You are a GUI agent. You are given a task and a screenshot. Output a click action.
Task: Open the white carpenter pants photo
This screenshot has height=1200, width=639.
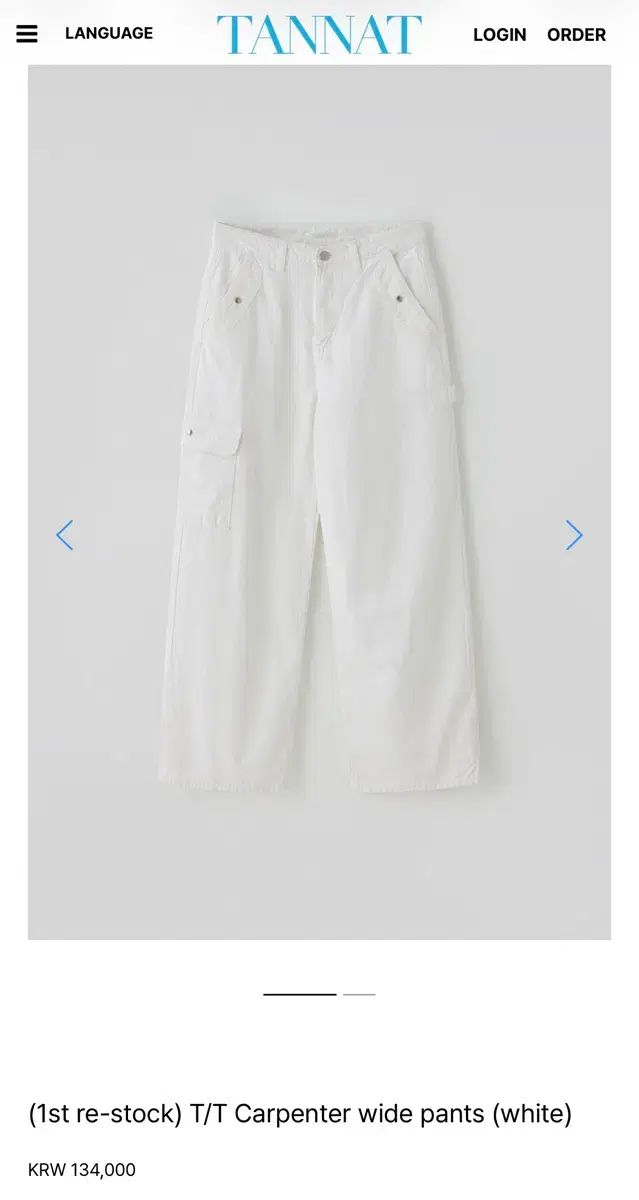(319, 502)
